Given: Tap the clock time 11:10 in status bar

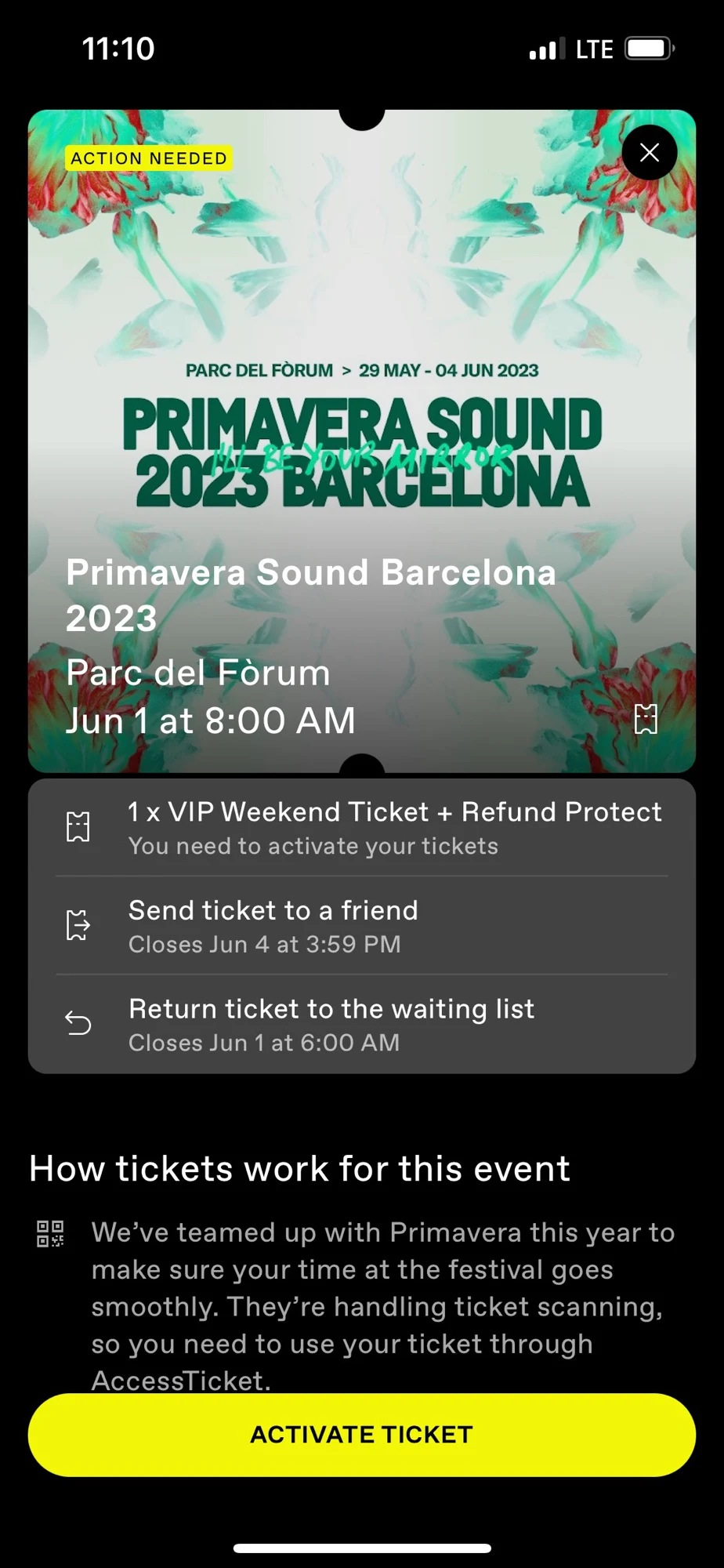Looking at the screenshot, I should click(x=119, y=49).
